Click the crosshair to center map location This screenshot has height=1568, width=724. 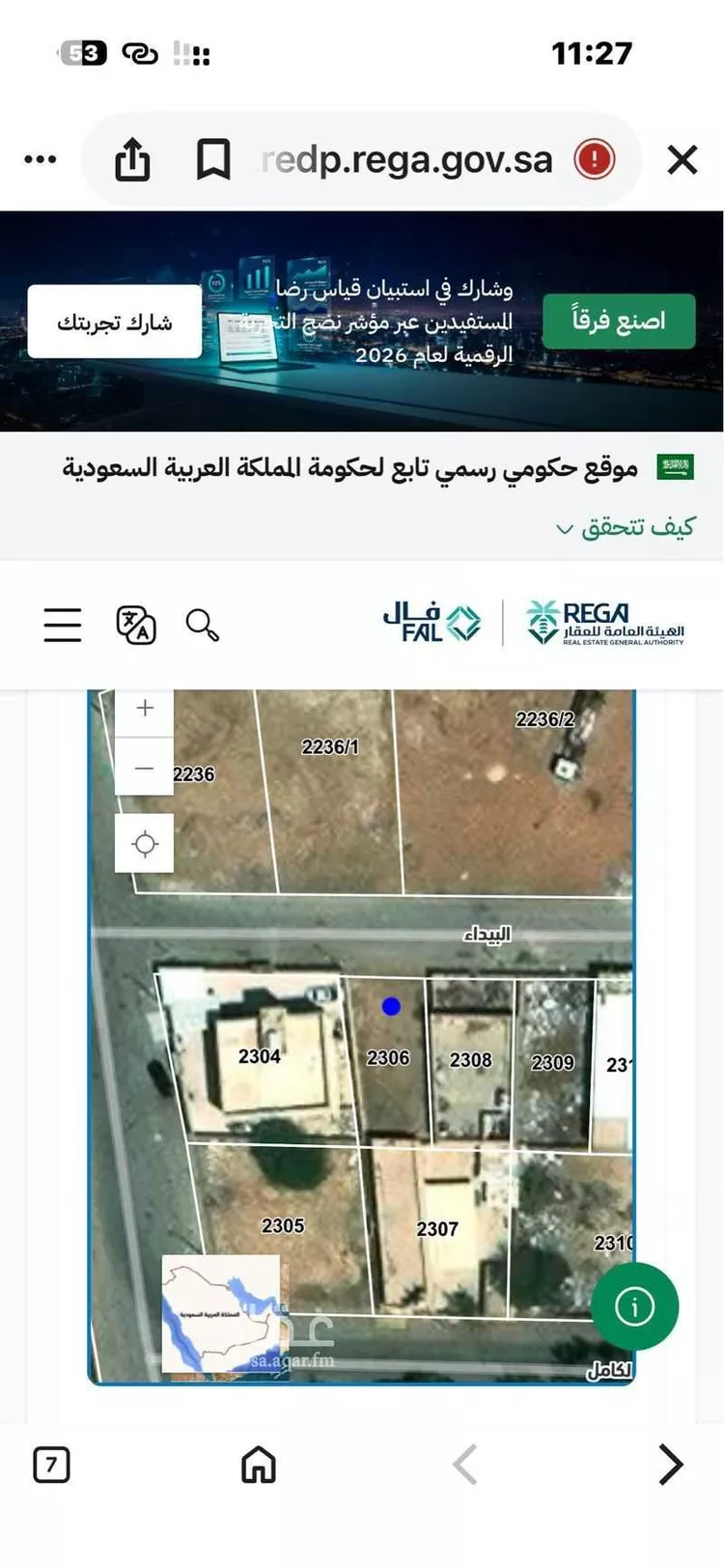point(145,842)
